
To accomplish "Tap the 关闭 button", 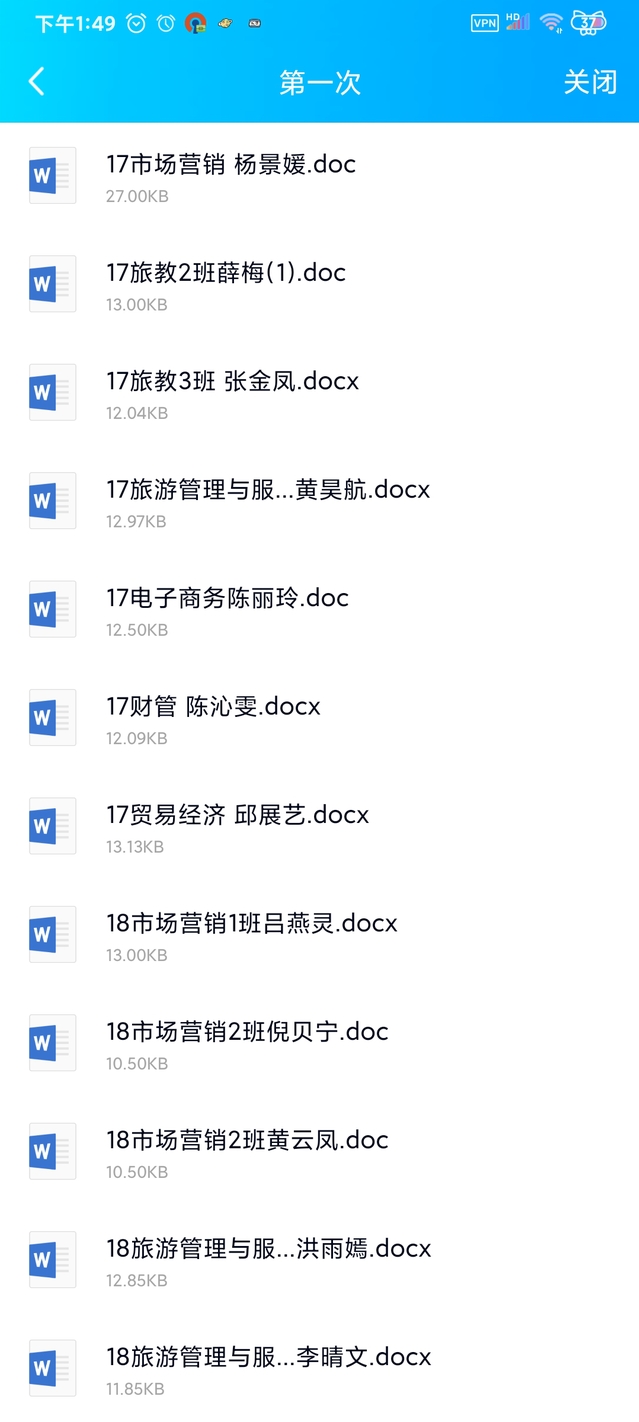I will pos(590,82).
